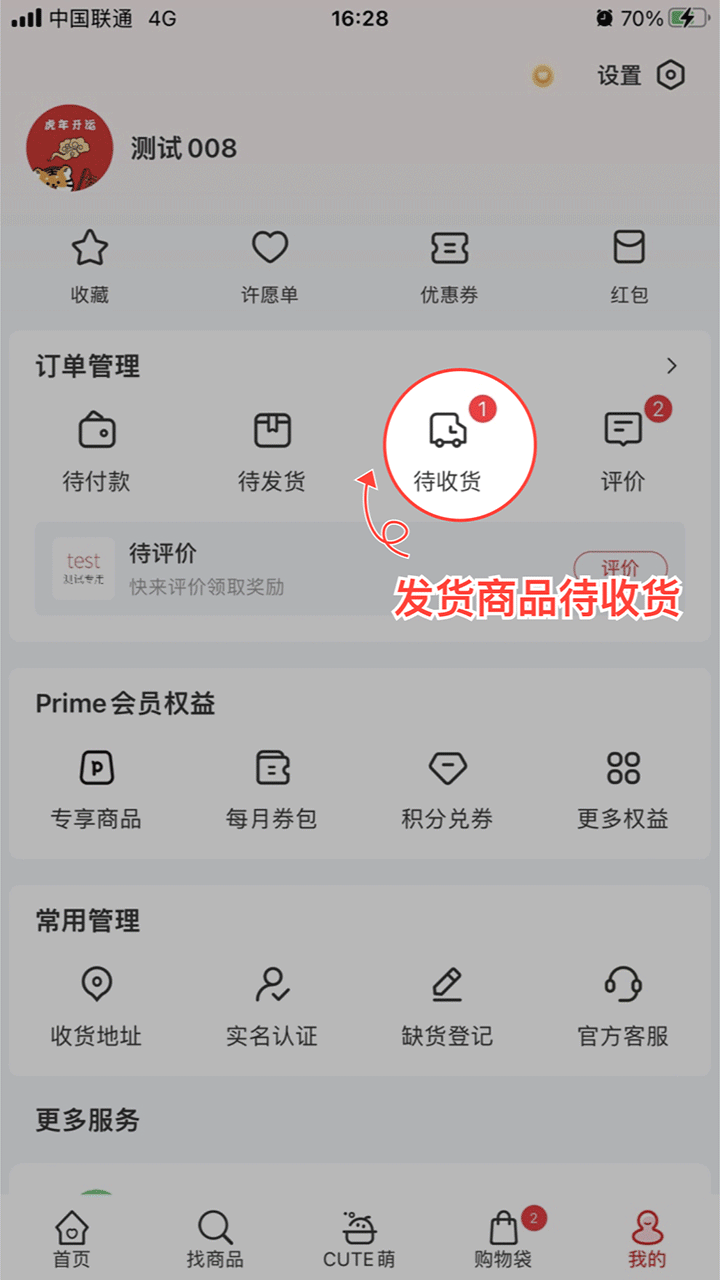This screenshot has height=1280, width=720.
Task: Open Prime 专享商品 exclusive products
Action: pos(96,788)
